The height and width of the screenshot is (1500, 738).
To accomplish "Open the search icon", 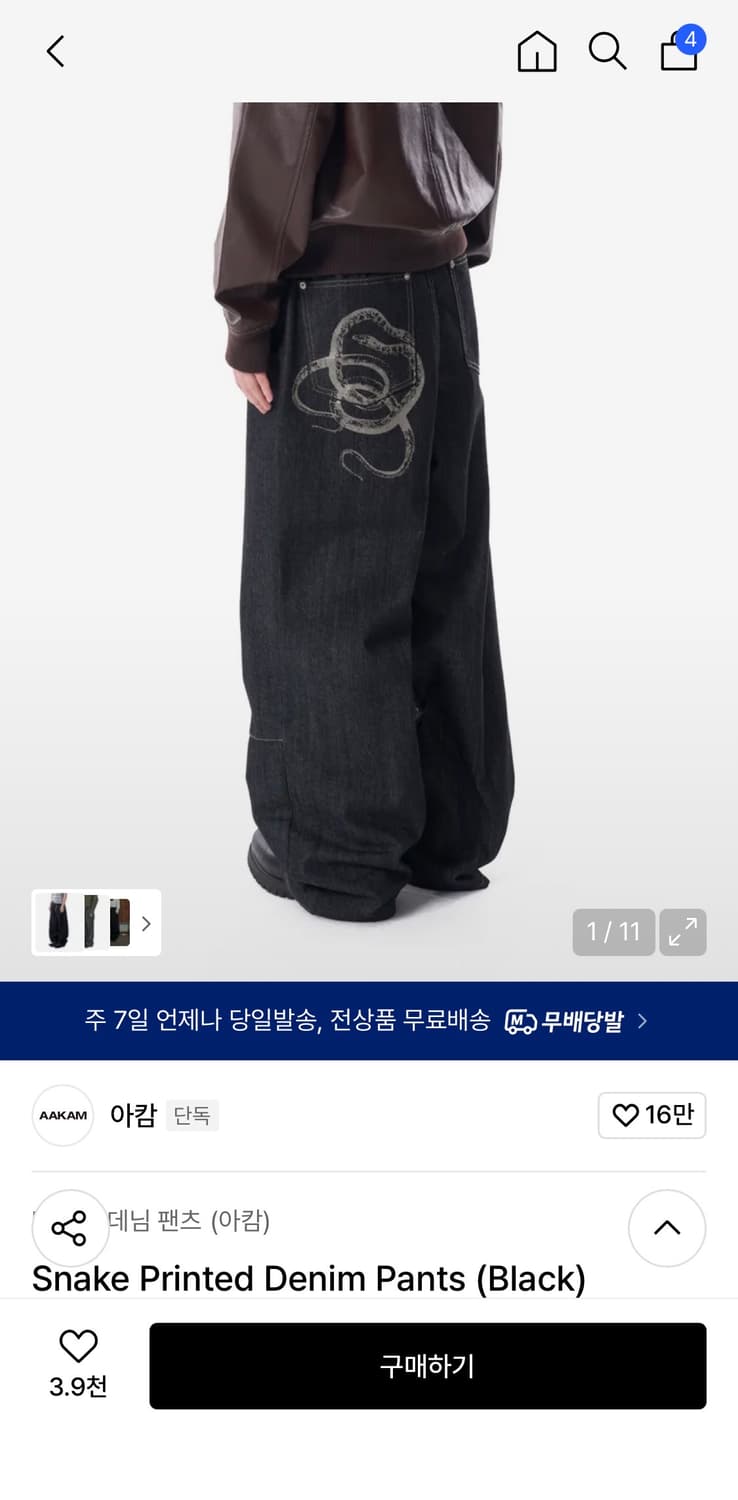I will click(608, 51).
